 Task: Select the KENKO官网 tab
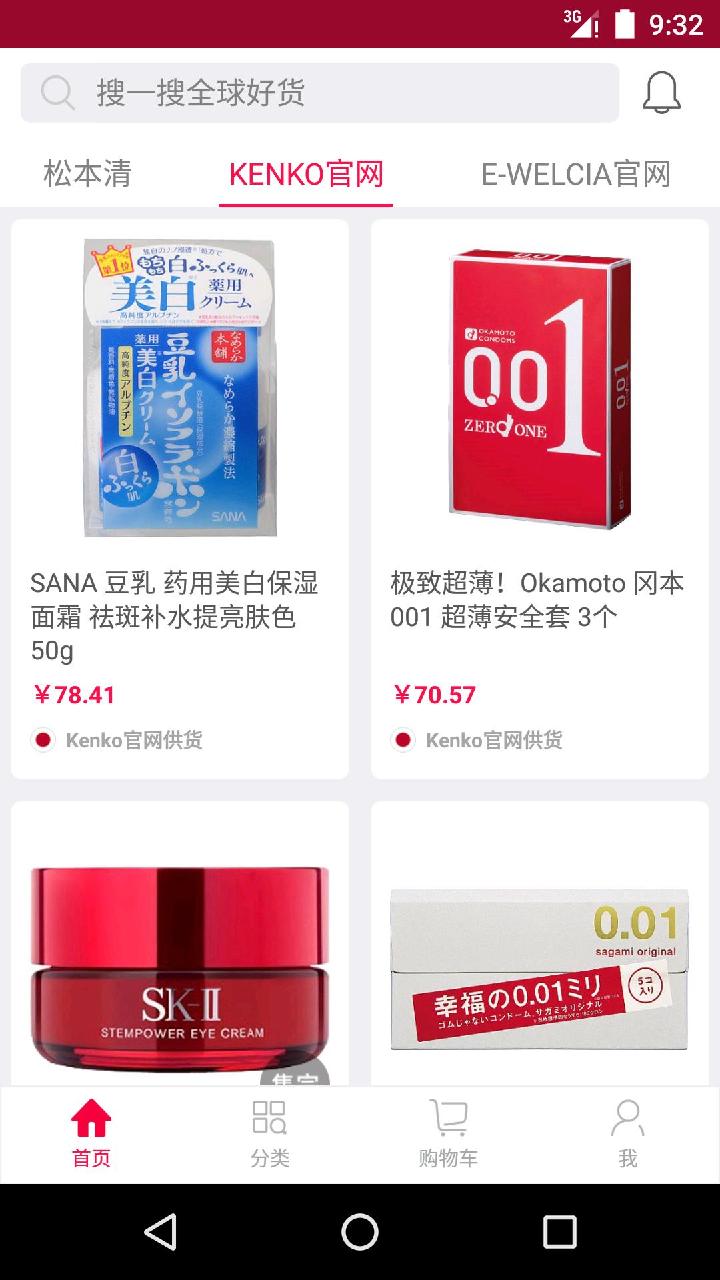pyautogui.click(x=306, y=174)
